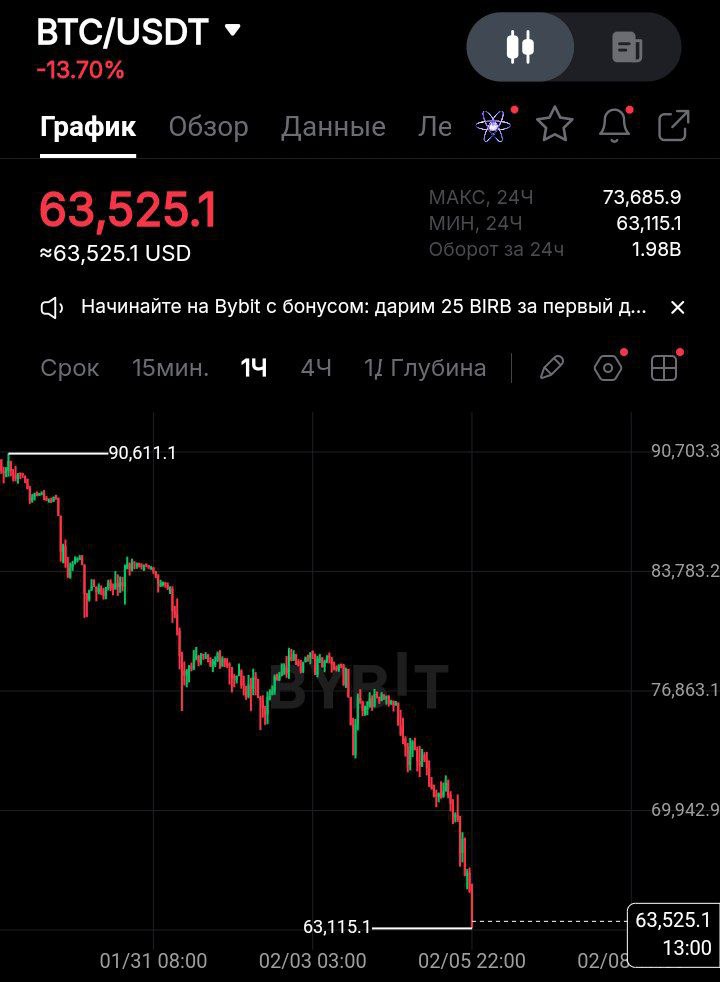Share the chart via export icon
Image resolution: width=720 pixels, height=982 pixels.
pyautogui.click(x=673, y=125)
